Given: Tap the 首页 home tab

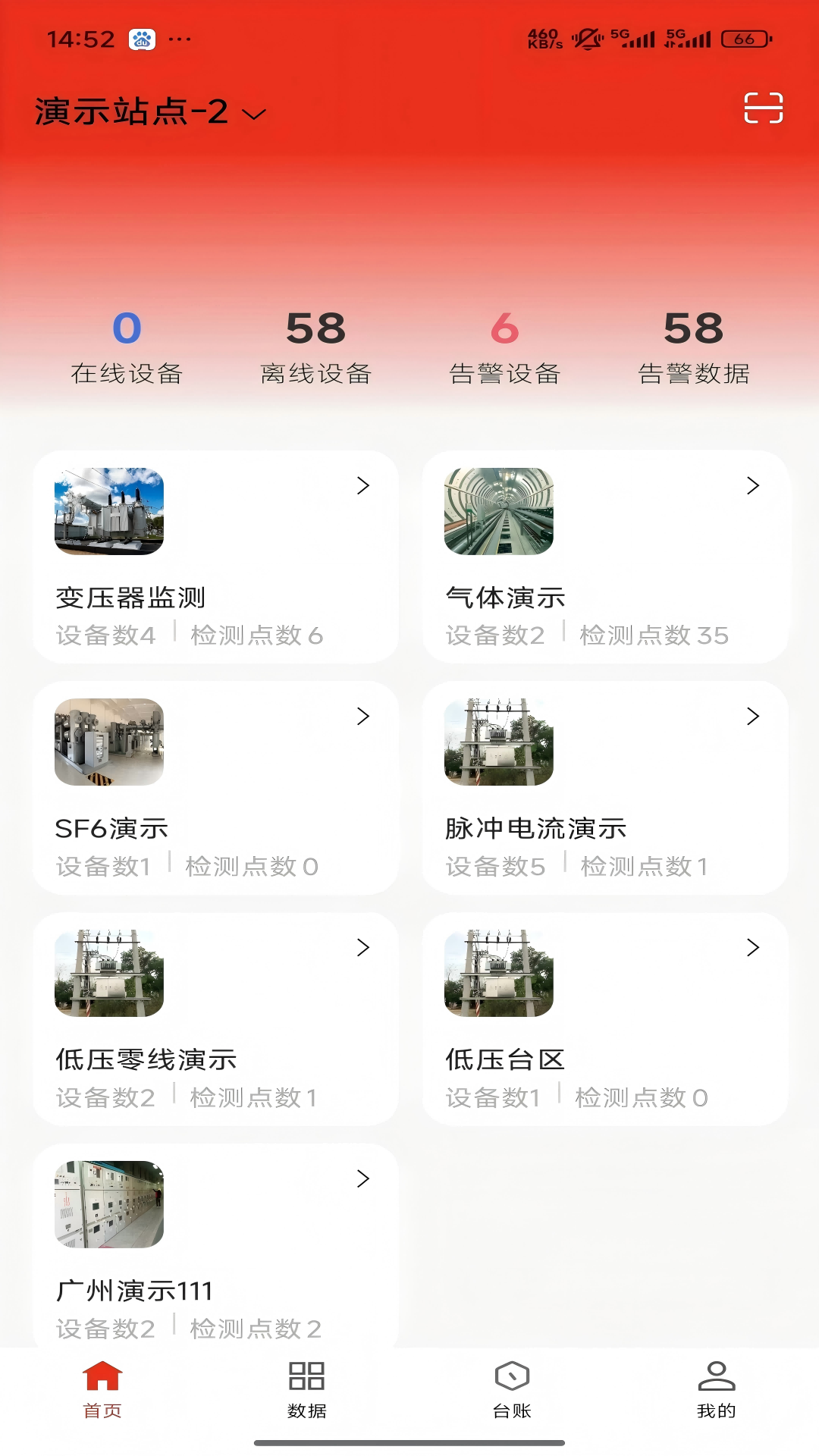Looking at the screenshot, I should [102, 1389].
